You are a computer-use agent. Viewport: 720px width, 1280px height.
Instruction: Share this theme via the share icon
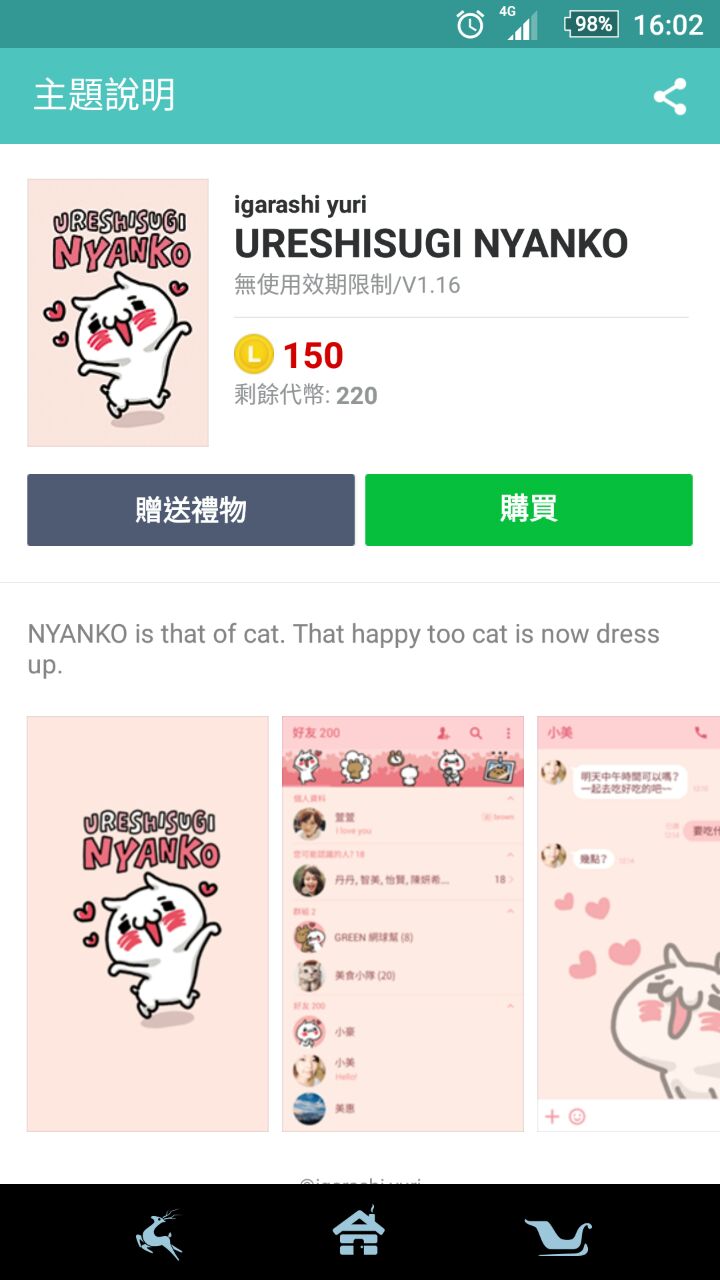669,97
